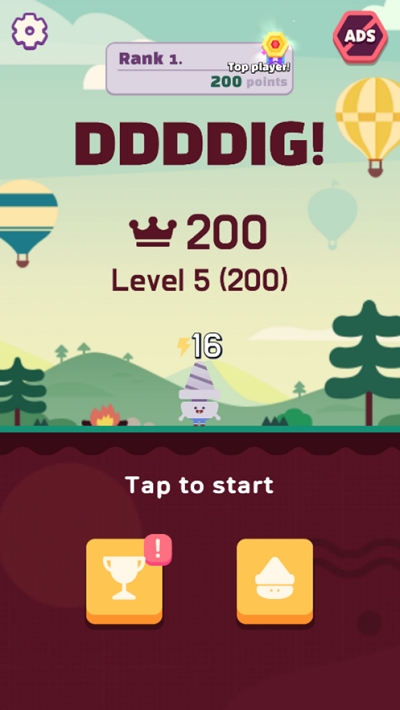The height and width of the screenshot is (710, 400).
Task: Open the character selection button
Action: 275,581
